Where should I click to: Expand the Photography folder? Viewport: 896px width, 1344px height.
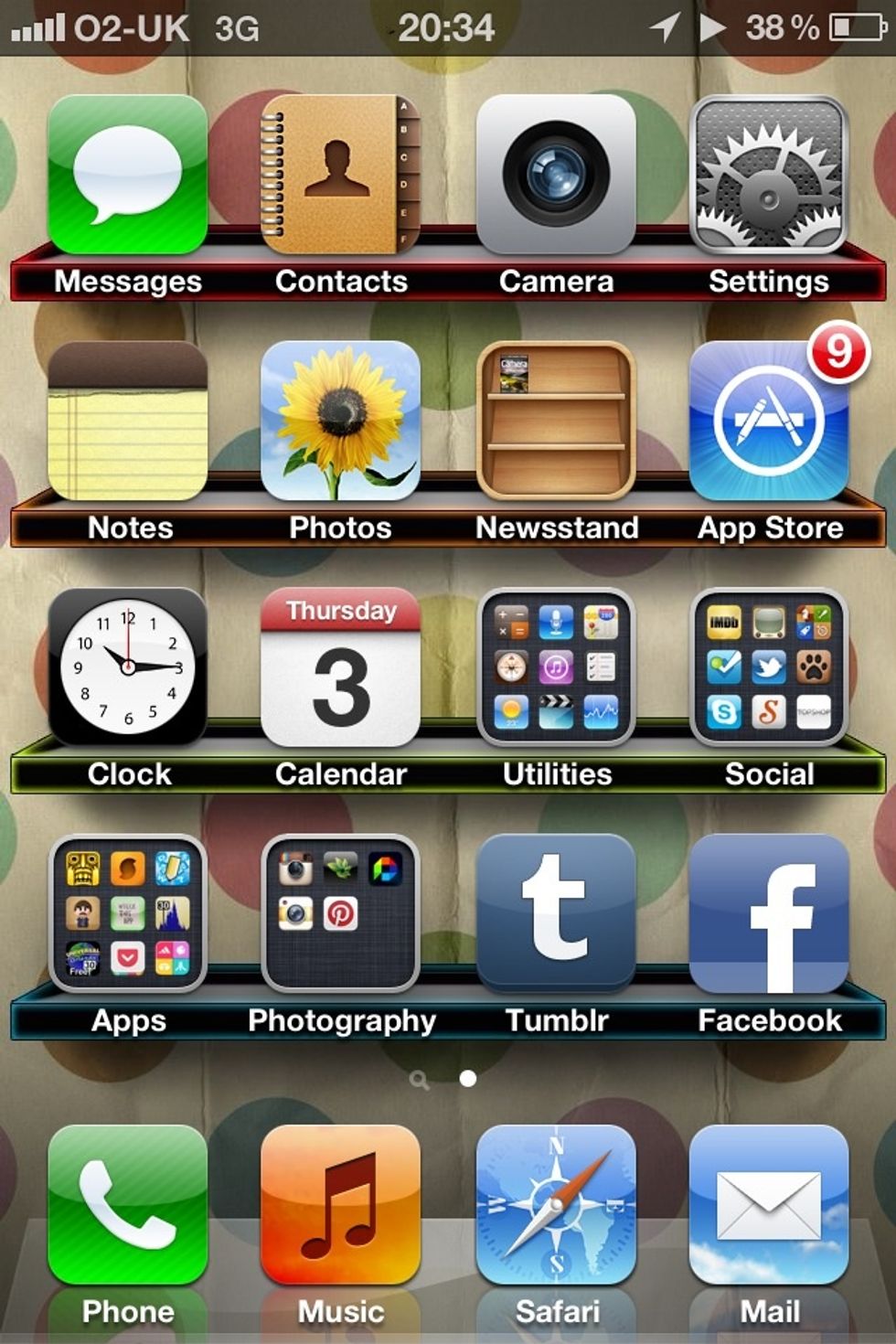pyautogui.click(x=341, y=914)
